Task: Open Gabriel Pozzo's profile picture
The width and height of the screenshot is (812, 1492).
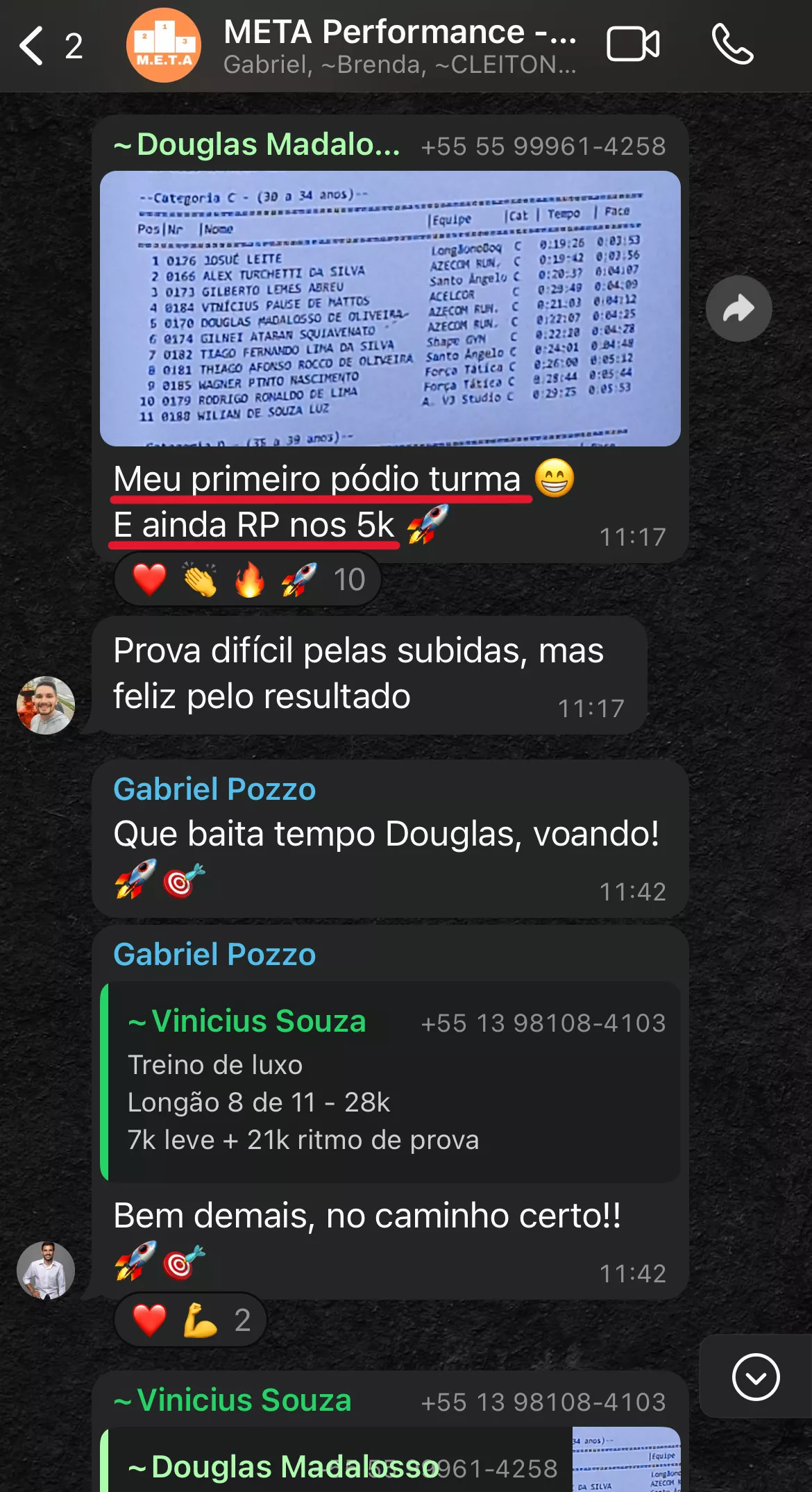Action: pos(46,1270)
